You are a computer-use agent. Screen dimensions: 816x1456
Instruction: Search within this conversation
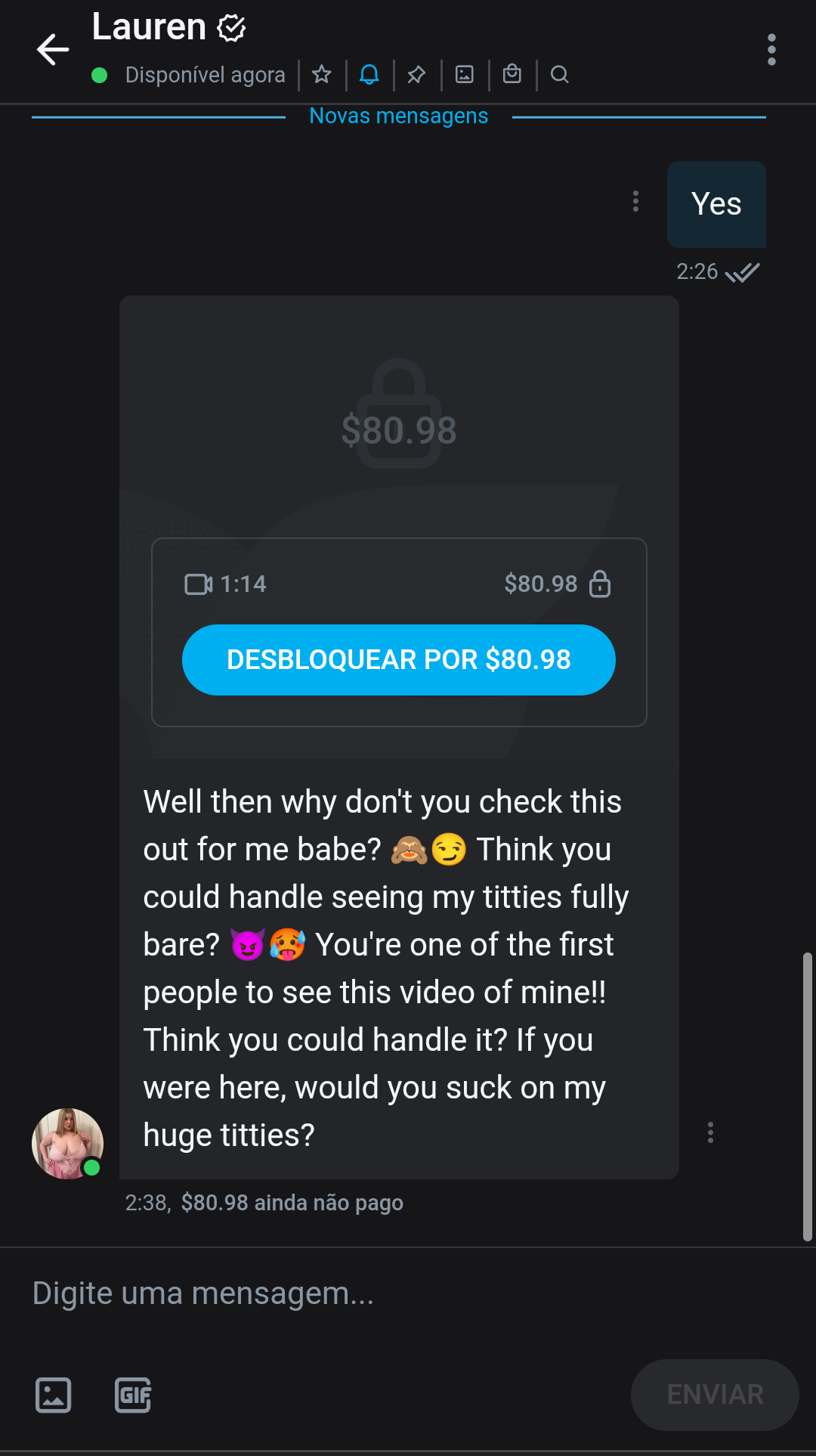[x=560, y=74]
